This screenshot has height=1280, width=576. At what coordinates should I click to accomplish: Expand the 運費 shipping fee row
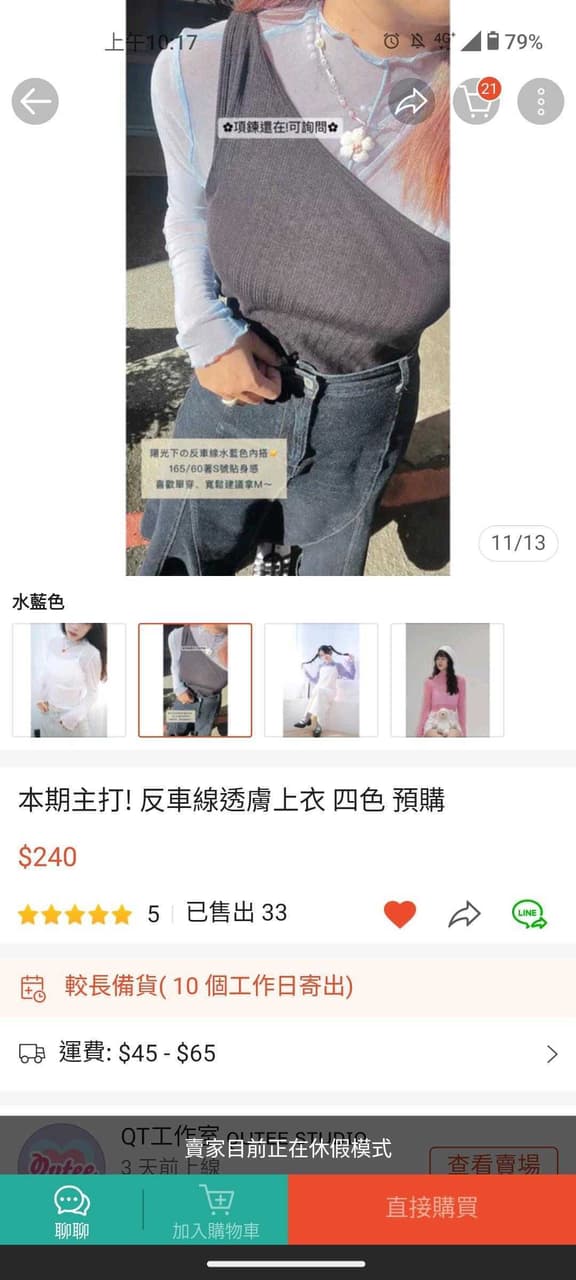coord(288,1053)
